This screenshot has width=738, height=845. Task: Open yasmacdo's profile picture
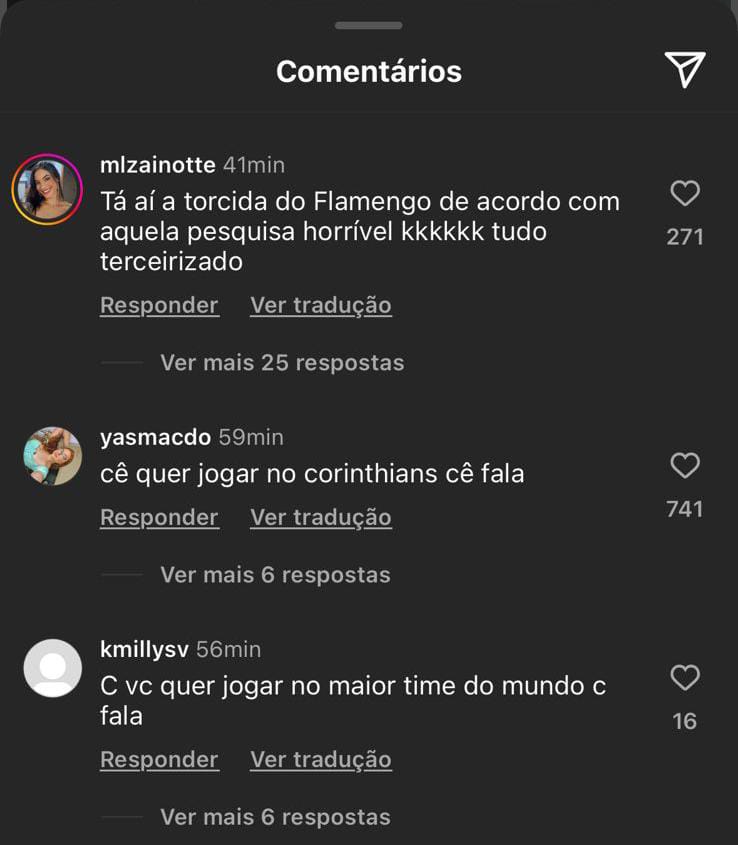click(52, 456)
